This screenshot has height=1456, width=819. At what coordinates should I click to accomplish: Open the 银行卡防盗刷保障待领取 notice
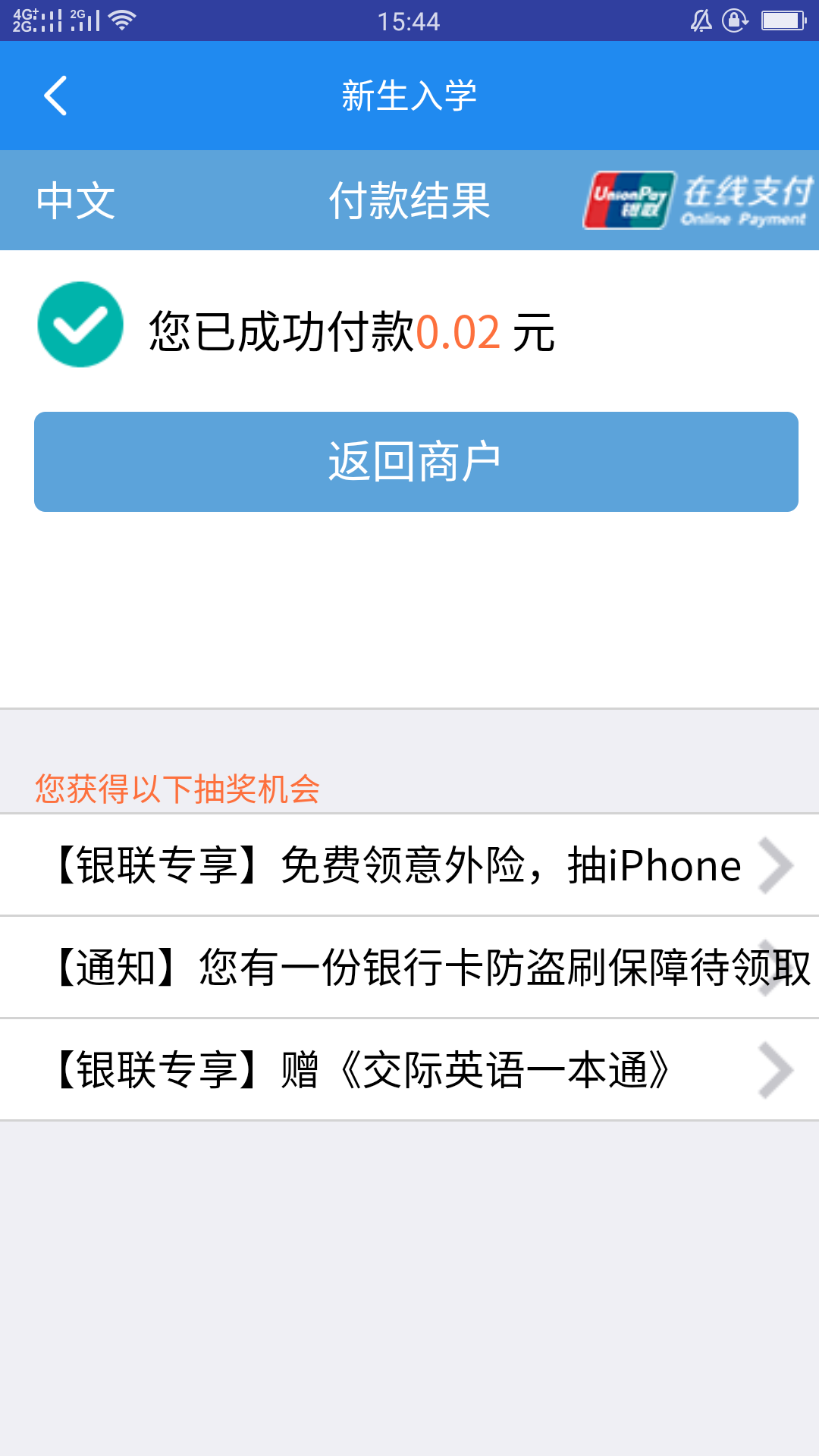coord(409,968)
